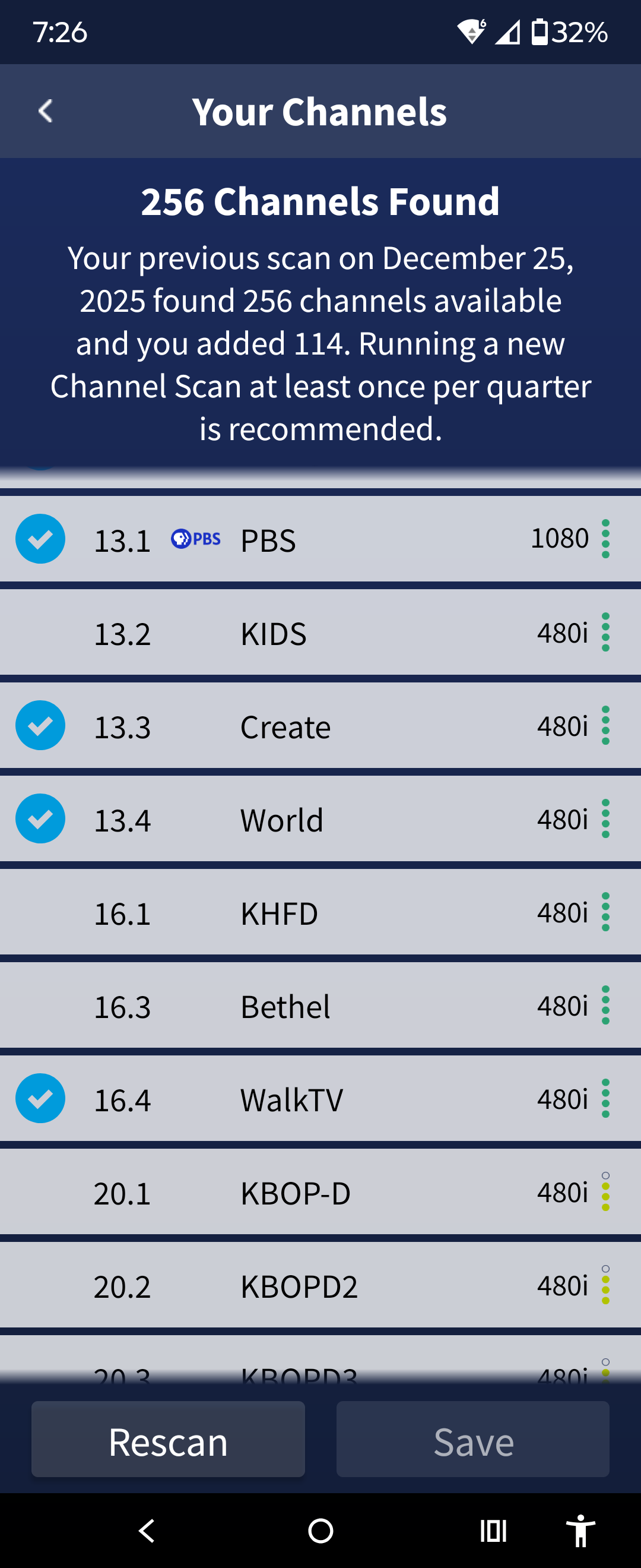This screenshot has height=1568, width=641.
Task: Go back from Your Channels
Action: coord(46,112)
